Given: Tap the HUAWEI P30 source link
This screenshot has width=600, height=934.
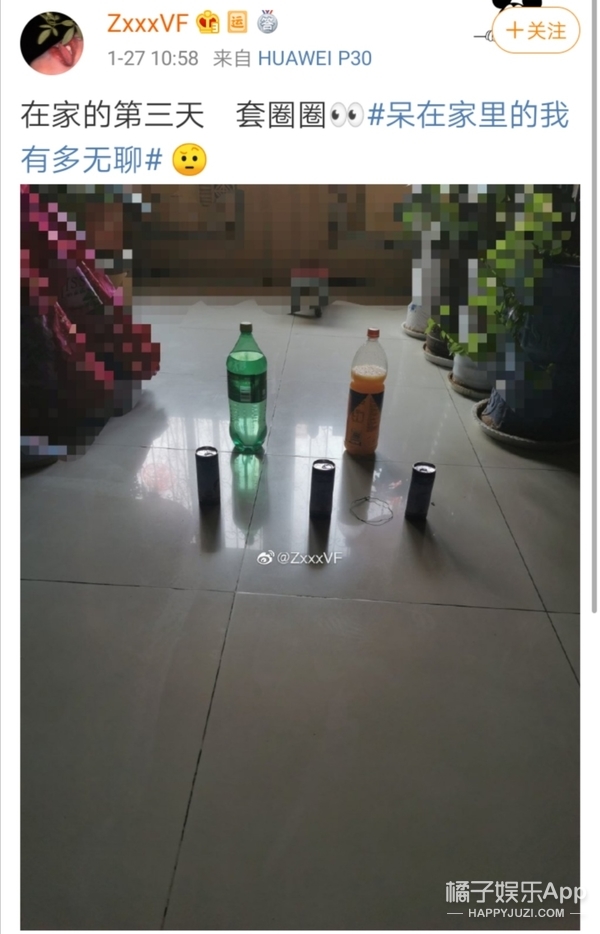Looking at the screenshot, I should click(314, 59).
